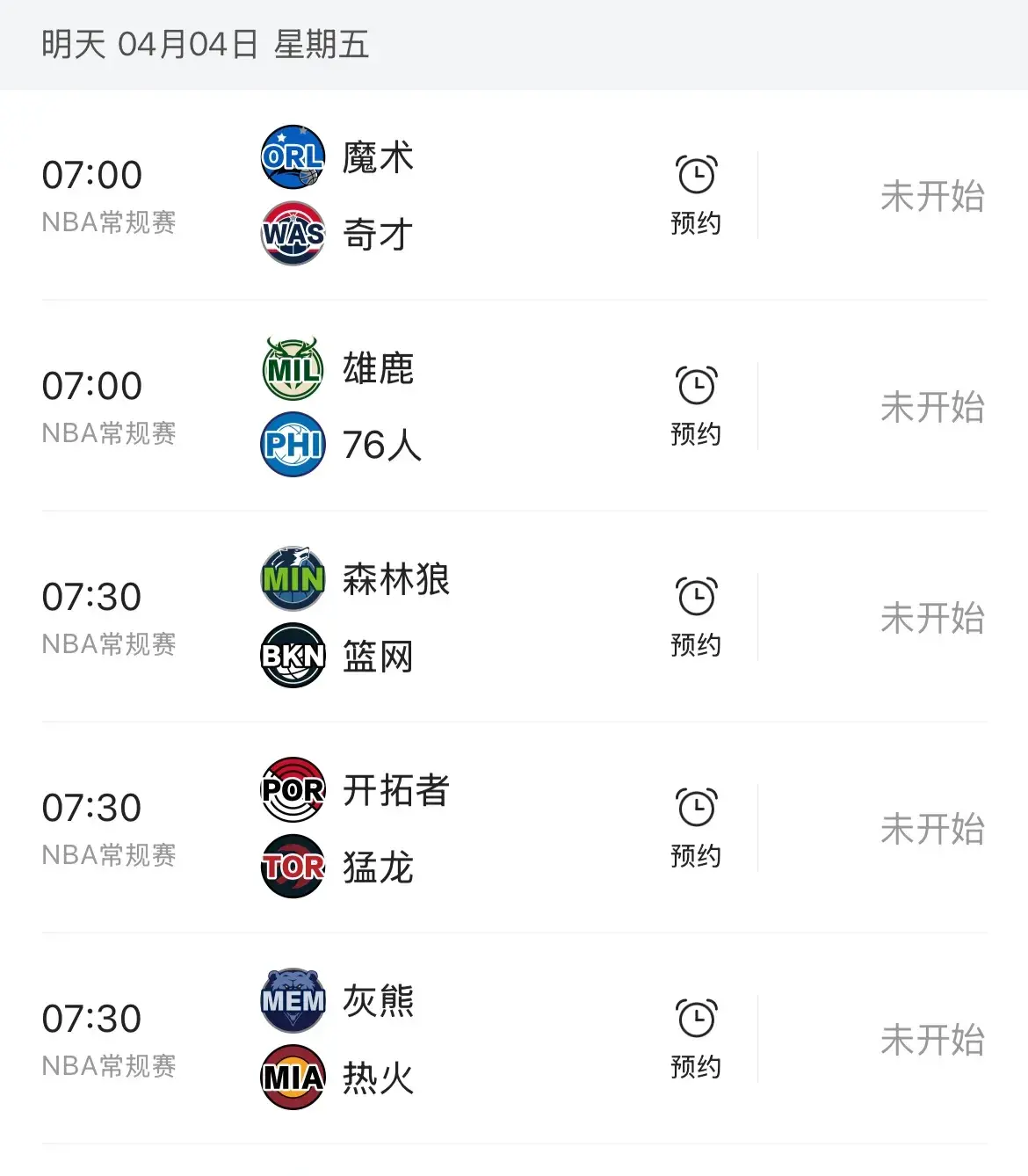1028x1176 pixels.
Task: Set a reminder for the Timberwolves vs Nets game
Action: pos(696,616)
